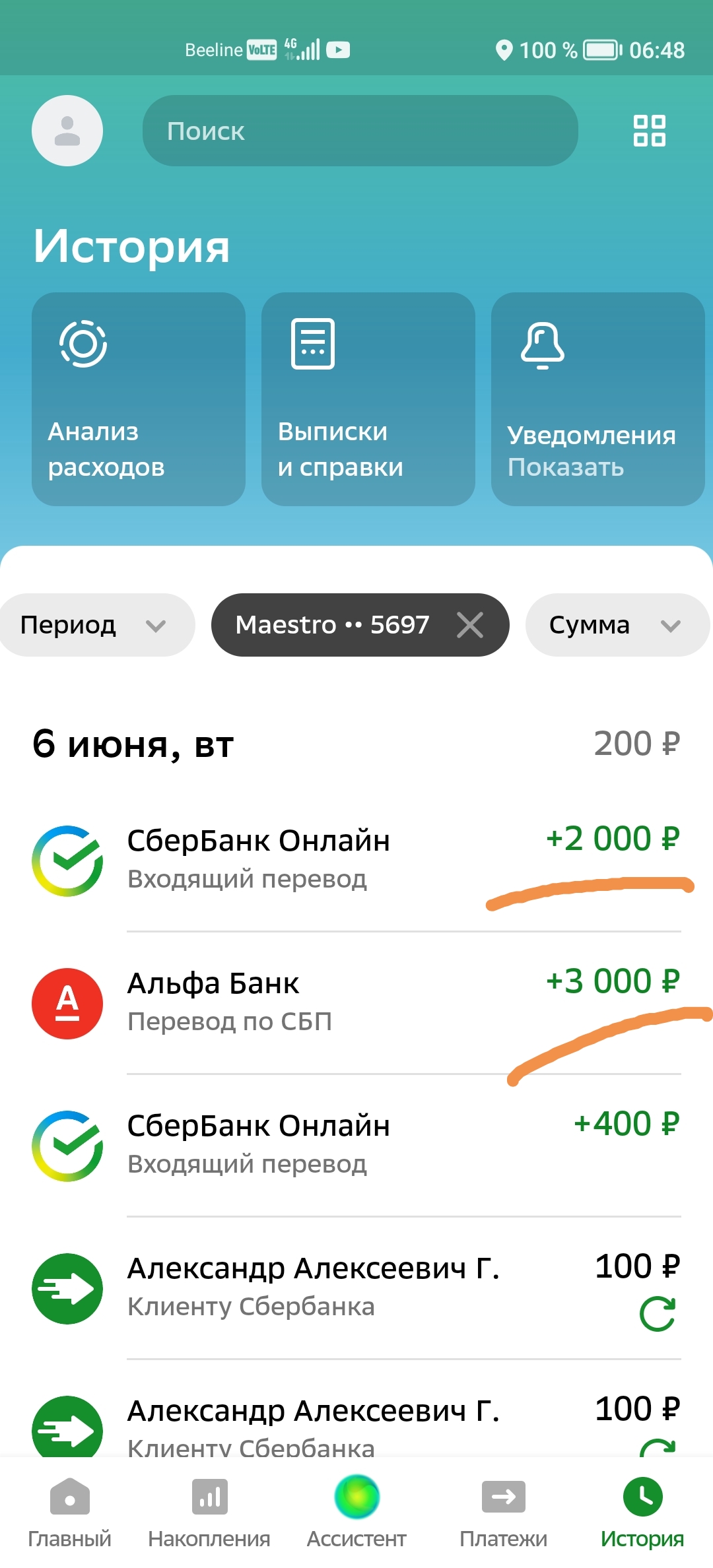The image size is (713, 1568).
Task: Open the +400 ₽ СберБанк Онлайн transfer
Action: click(x=356, y=1144)
